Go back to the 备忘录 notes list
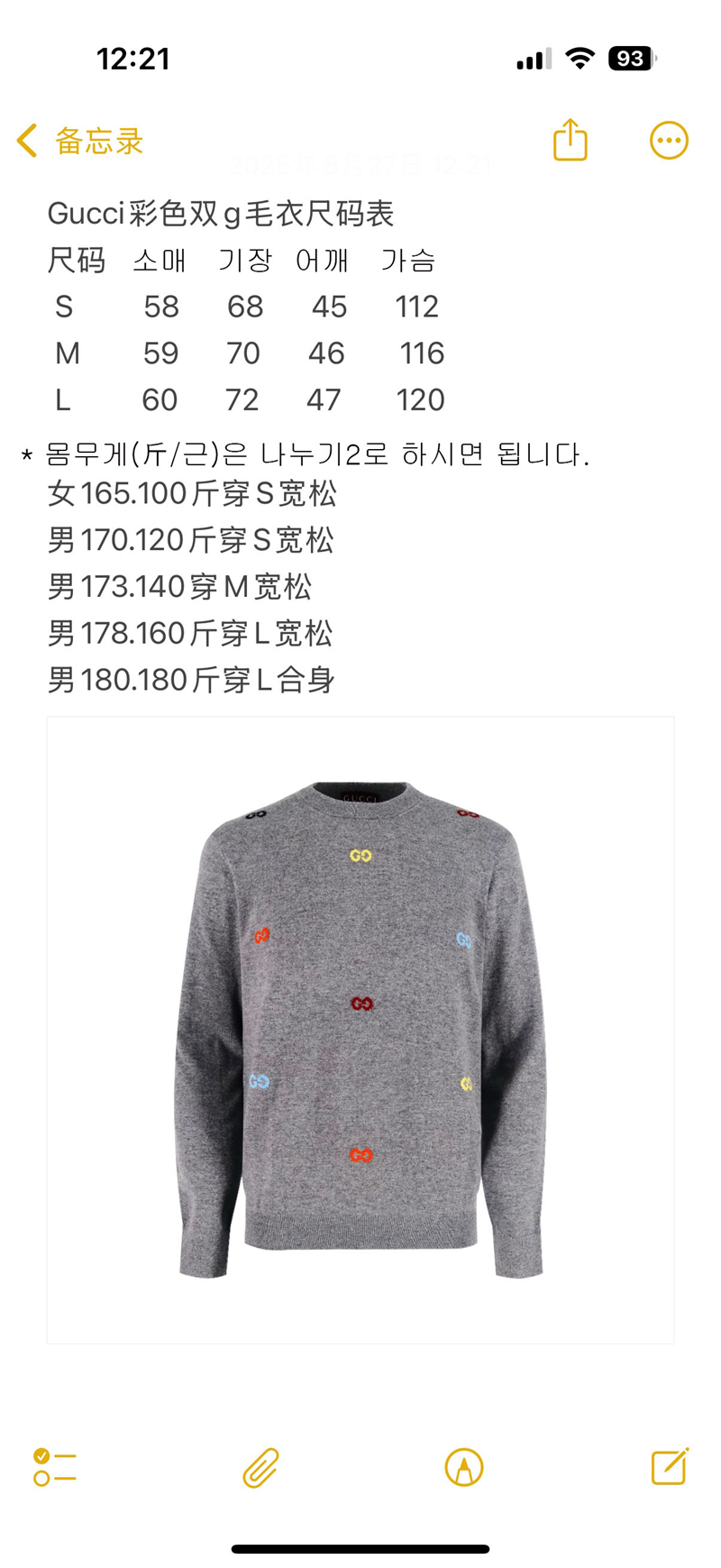 [x=79, y=141]
